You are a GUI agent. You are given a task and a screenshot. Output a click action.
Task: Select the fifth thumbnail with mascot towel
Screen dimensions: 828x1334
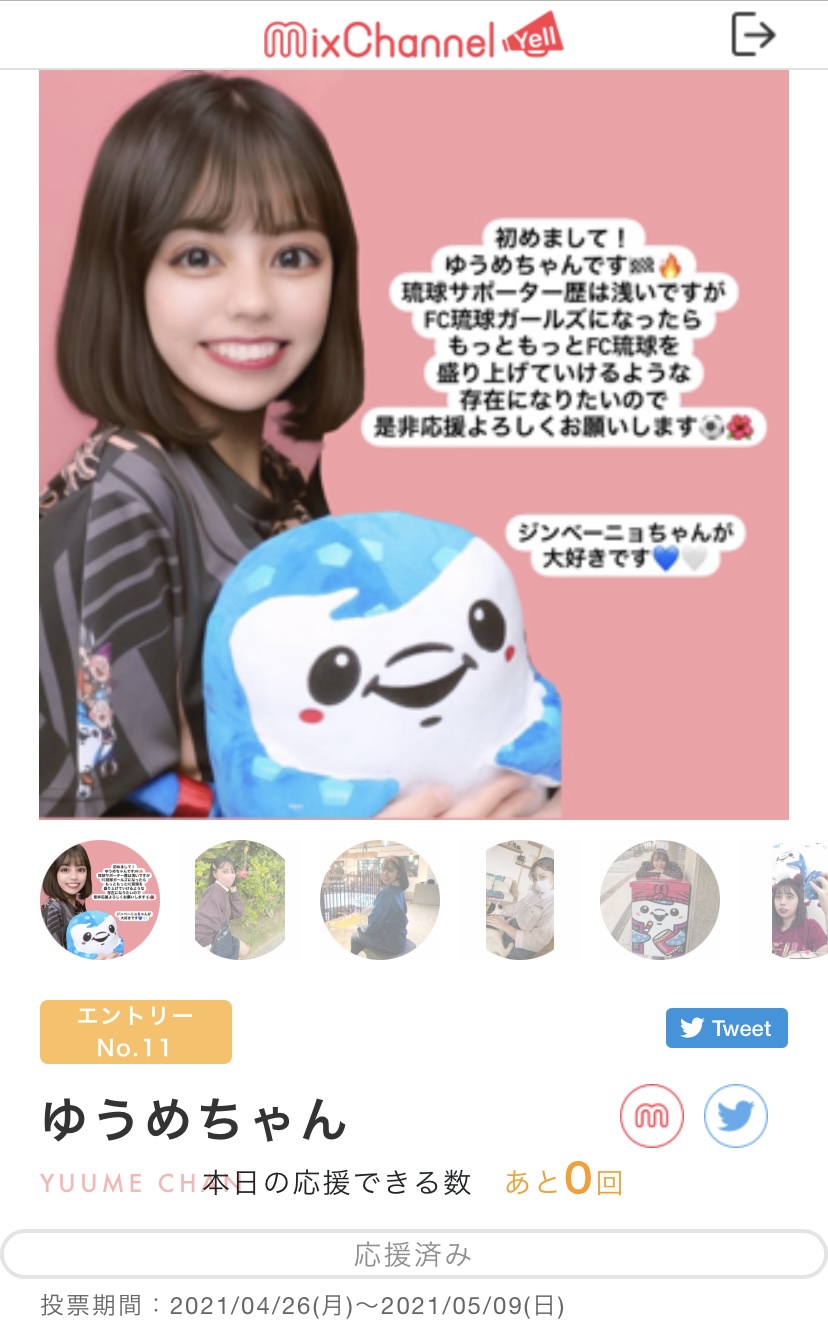point(660,899)
